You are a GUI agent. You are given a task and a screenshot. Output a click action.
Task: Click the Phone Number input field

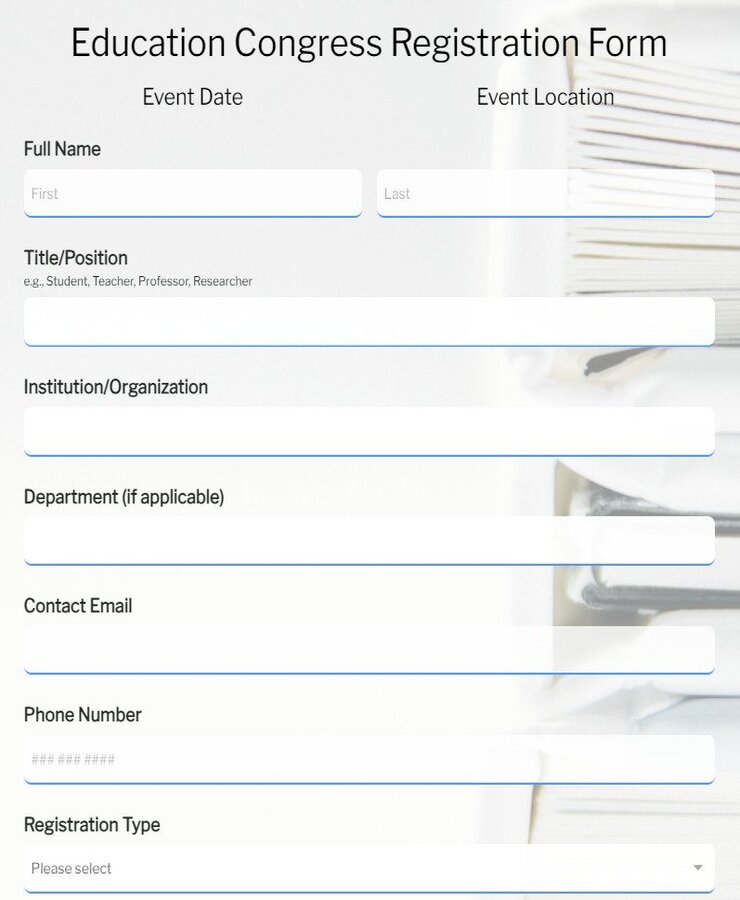tap(370, 759)
